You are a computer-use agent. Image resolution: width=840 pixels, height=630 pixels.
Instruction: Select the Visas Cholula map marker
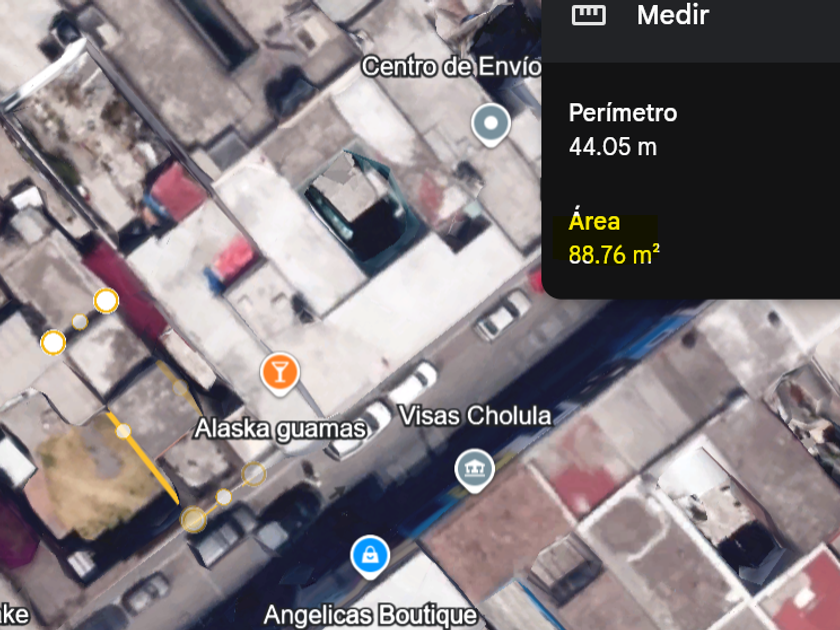click(x=475, y=468)
